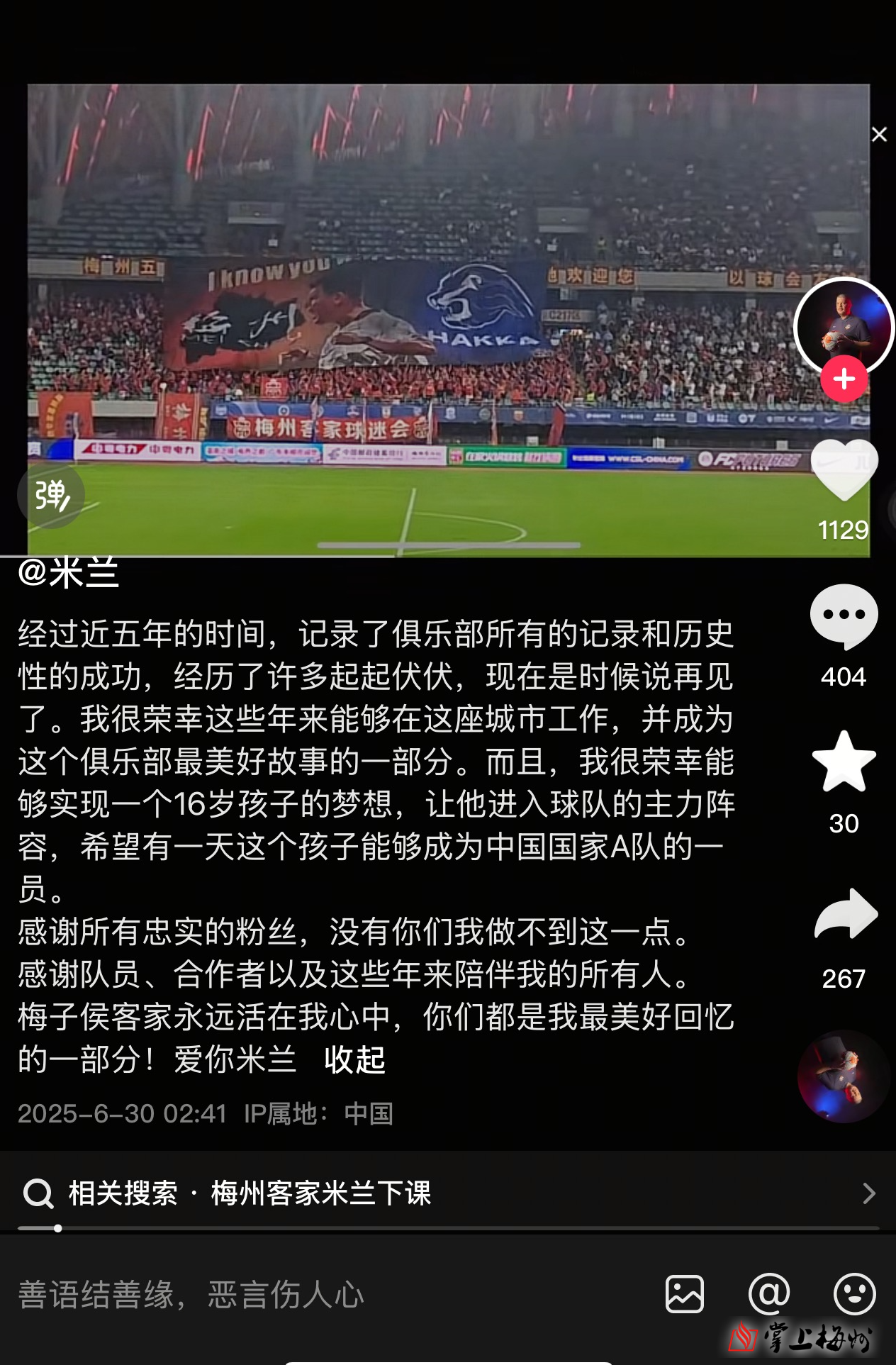896x1365 pixels.
Task: Tap the @米兰 username
Action: tap(69, 572)
